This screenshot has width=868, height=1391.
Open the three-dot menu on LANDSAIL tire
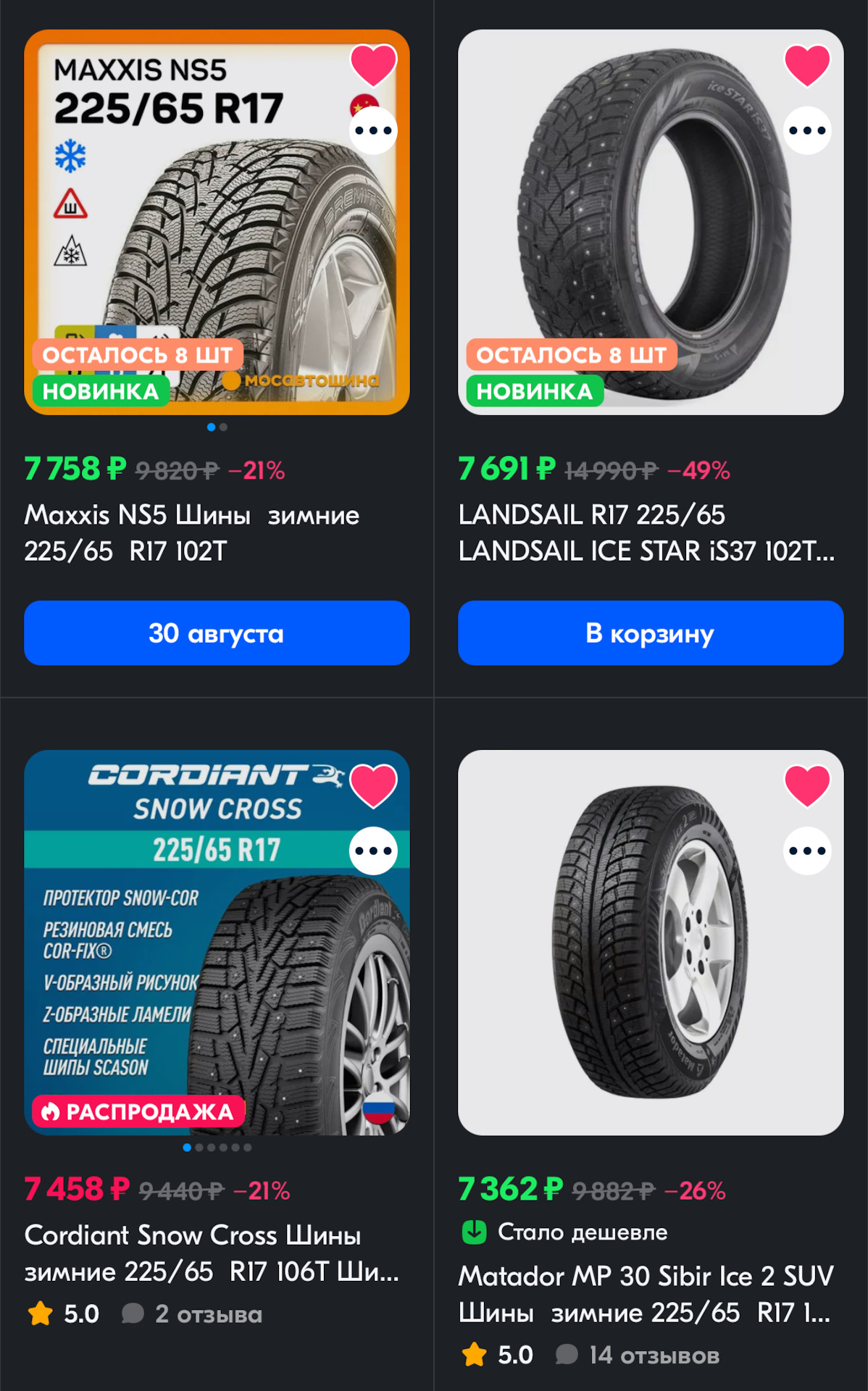807,130
